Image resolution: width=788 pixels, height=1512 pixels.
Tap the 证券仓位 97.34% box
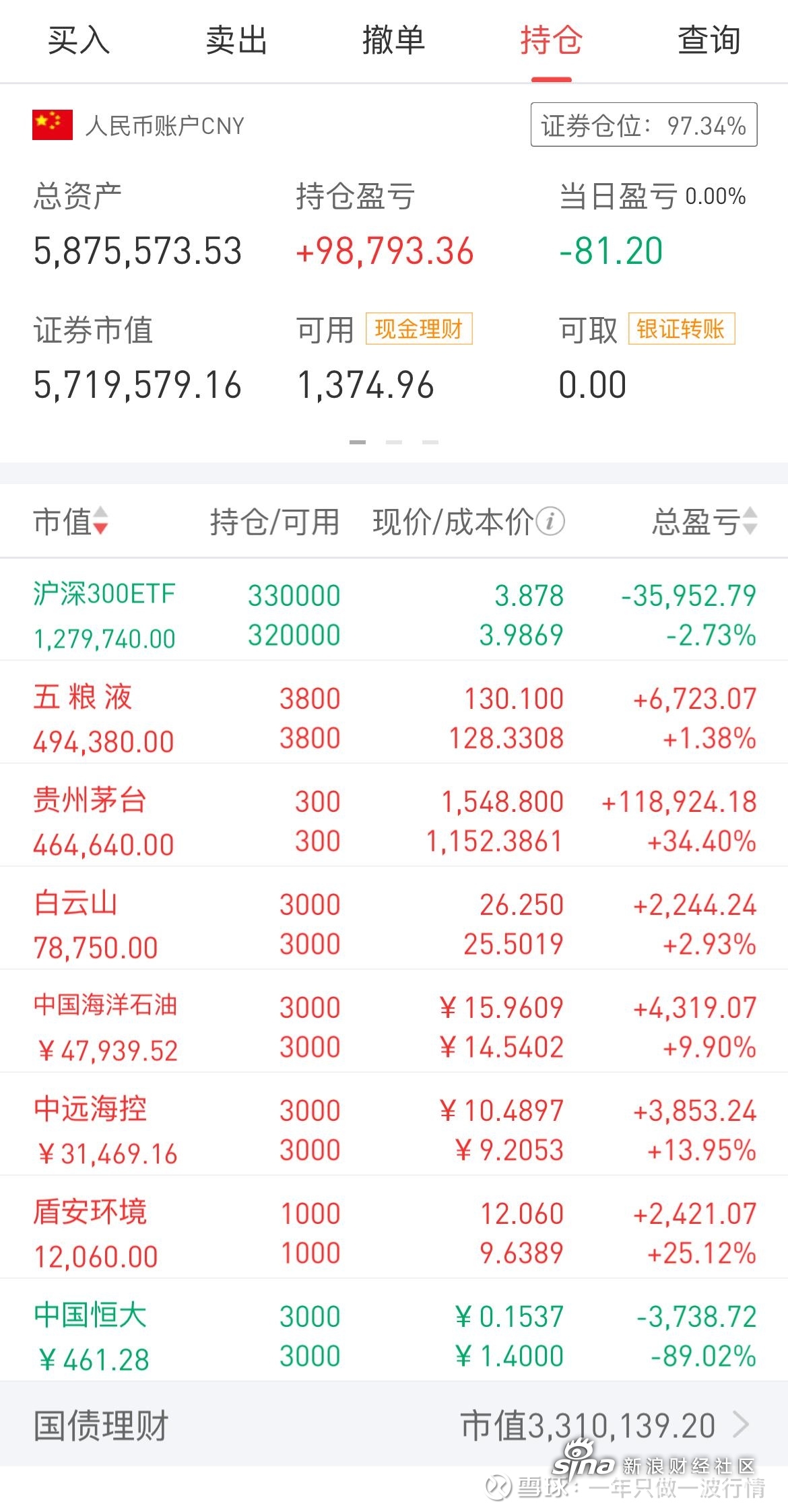[644, 125]
